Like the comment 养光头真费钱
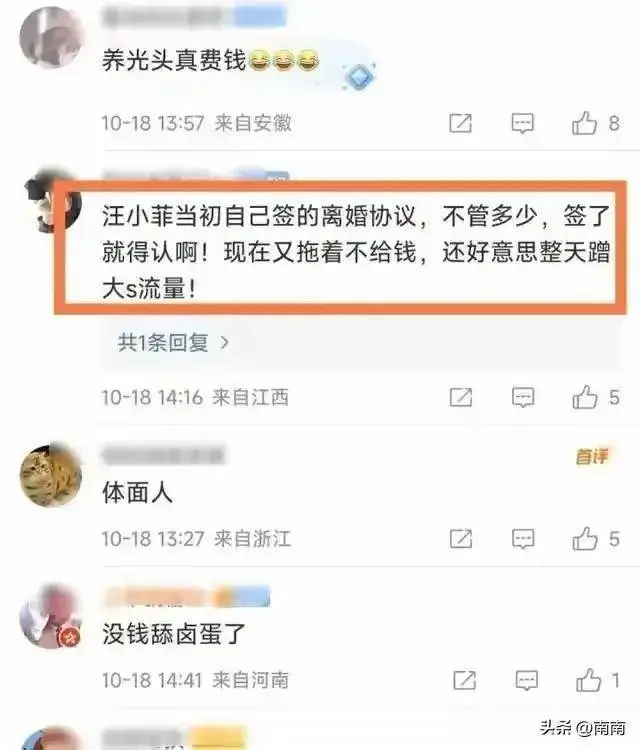640x750 pixels. point(585,124)
